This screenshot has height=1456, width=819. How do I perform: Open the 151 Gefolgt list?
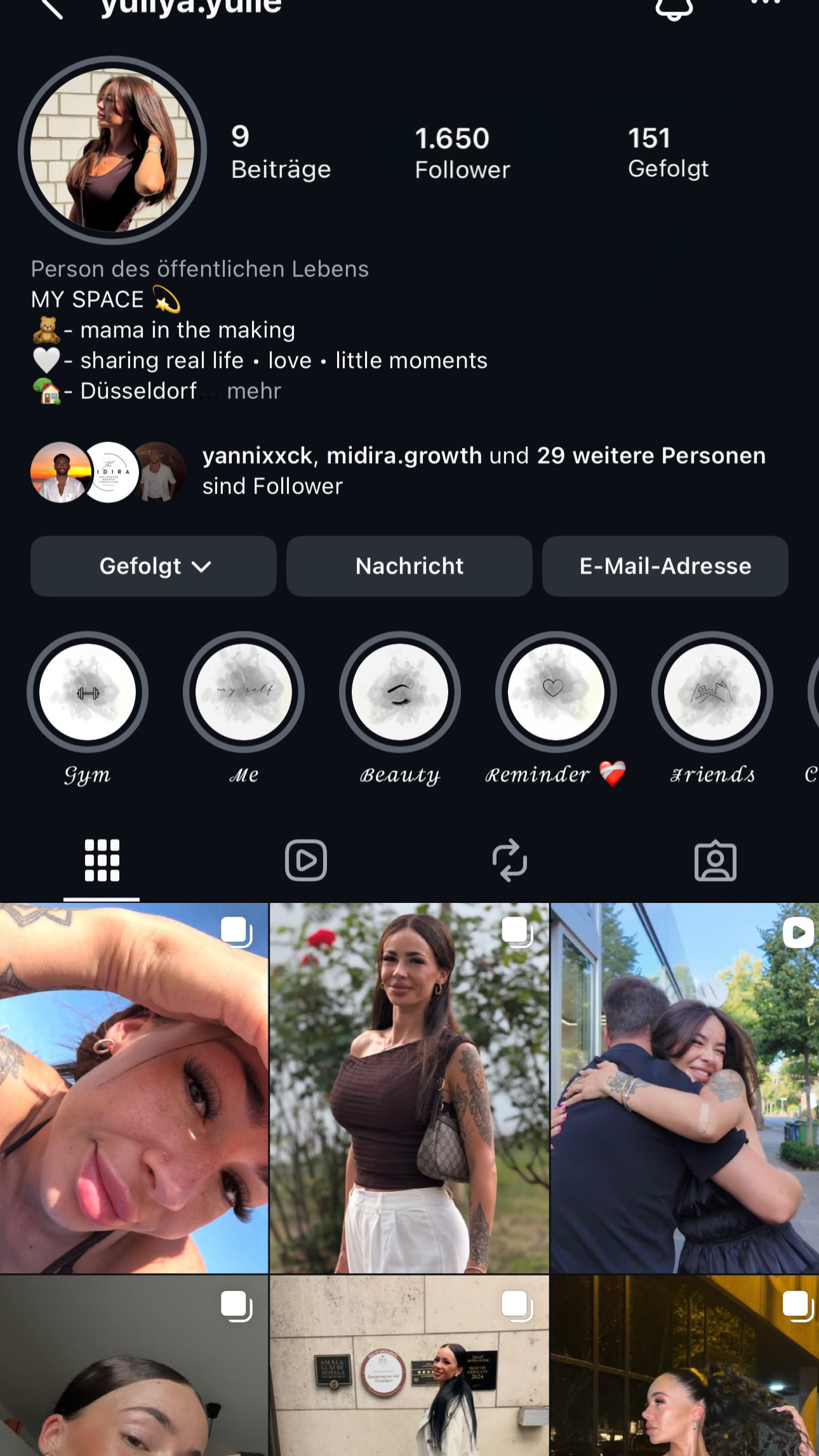pyautogui.click(x=667, y=152)
